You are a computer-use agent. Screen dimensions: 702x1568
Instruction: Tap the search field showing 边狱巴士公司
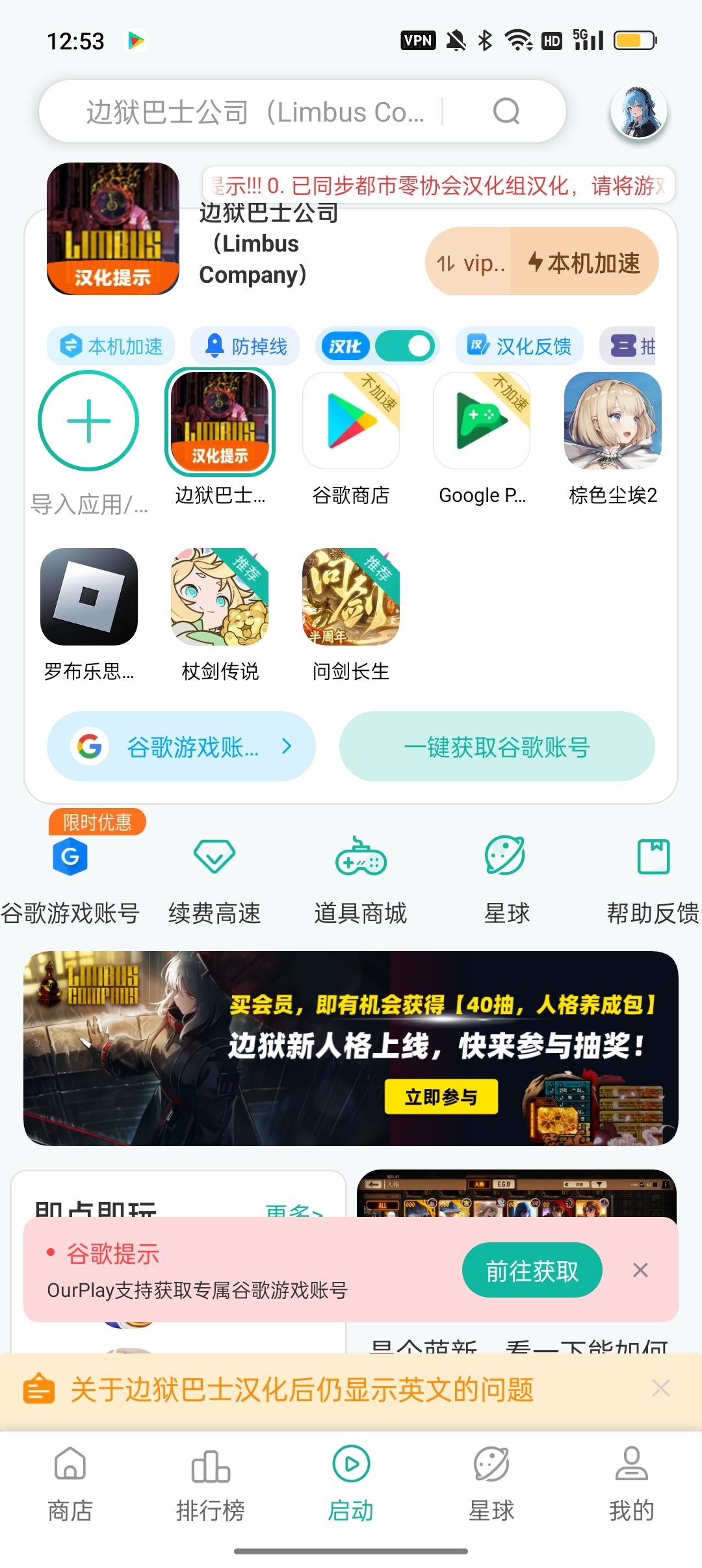[x=260, y=111]
